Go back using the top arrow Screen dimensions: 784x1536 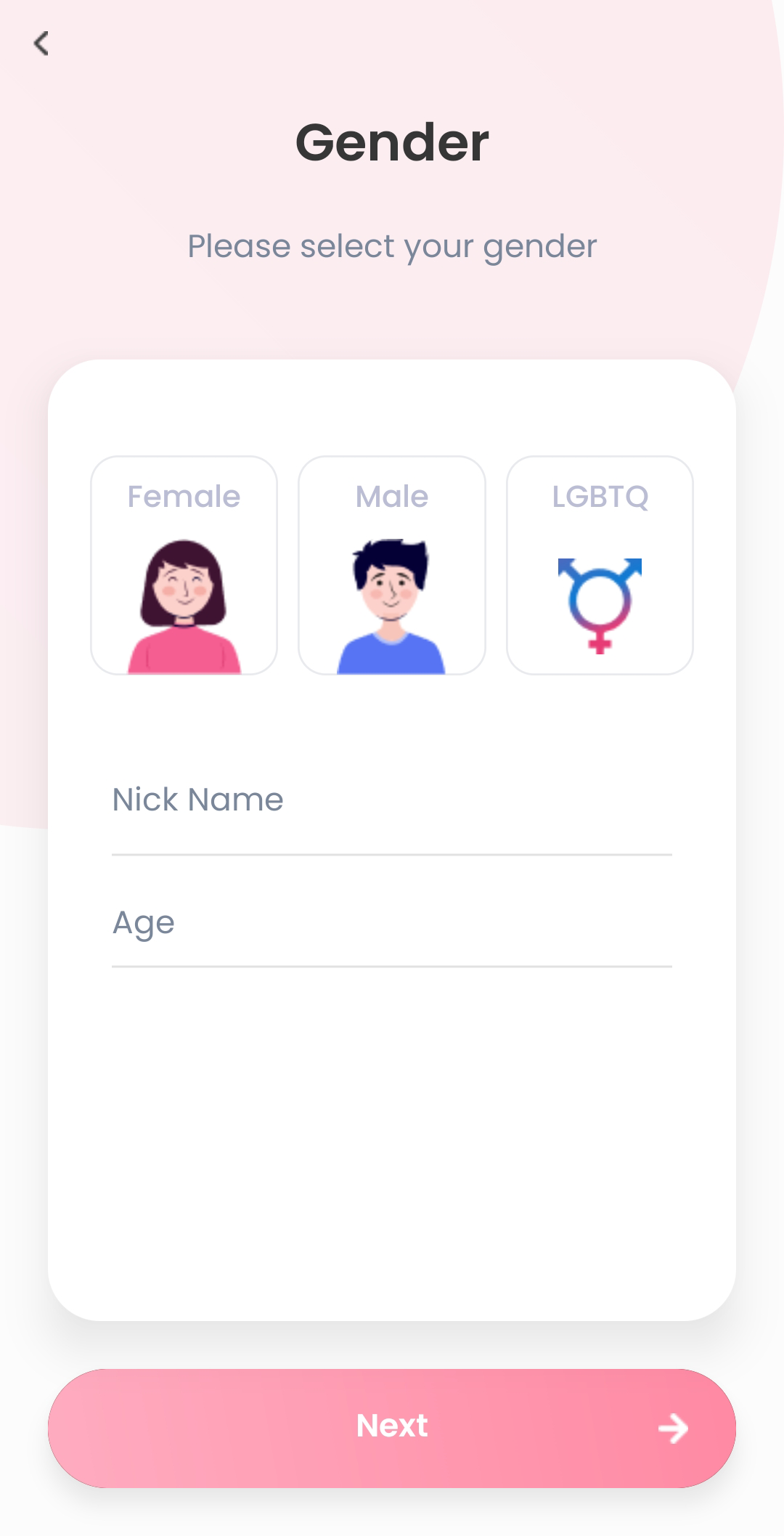[41, 44]
